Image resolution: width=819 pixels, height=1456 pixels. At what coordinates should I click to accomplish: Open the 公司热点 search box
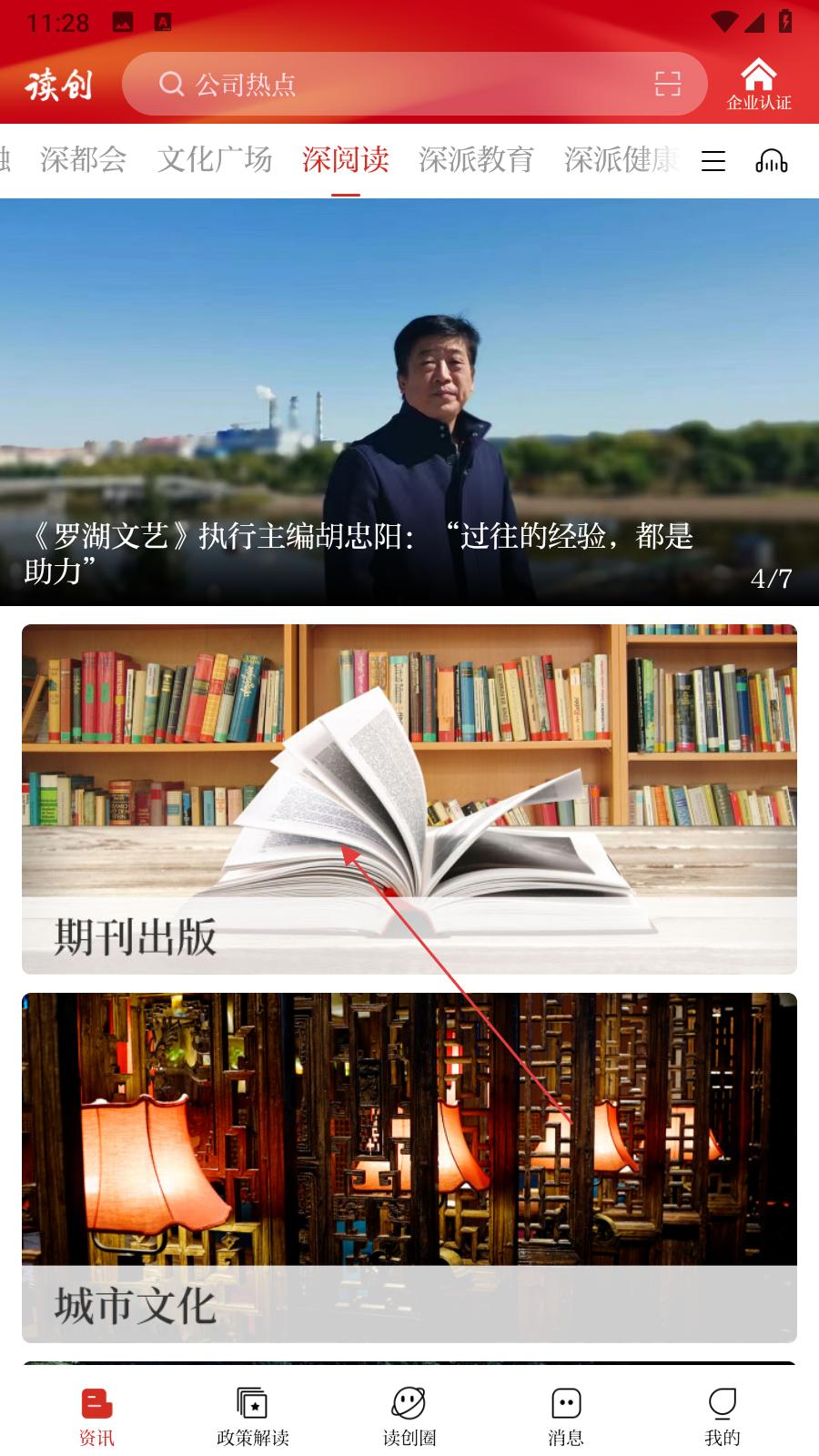[x=391, y=85]
